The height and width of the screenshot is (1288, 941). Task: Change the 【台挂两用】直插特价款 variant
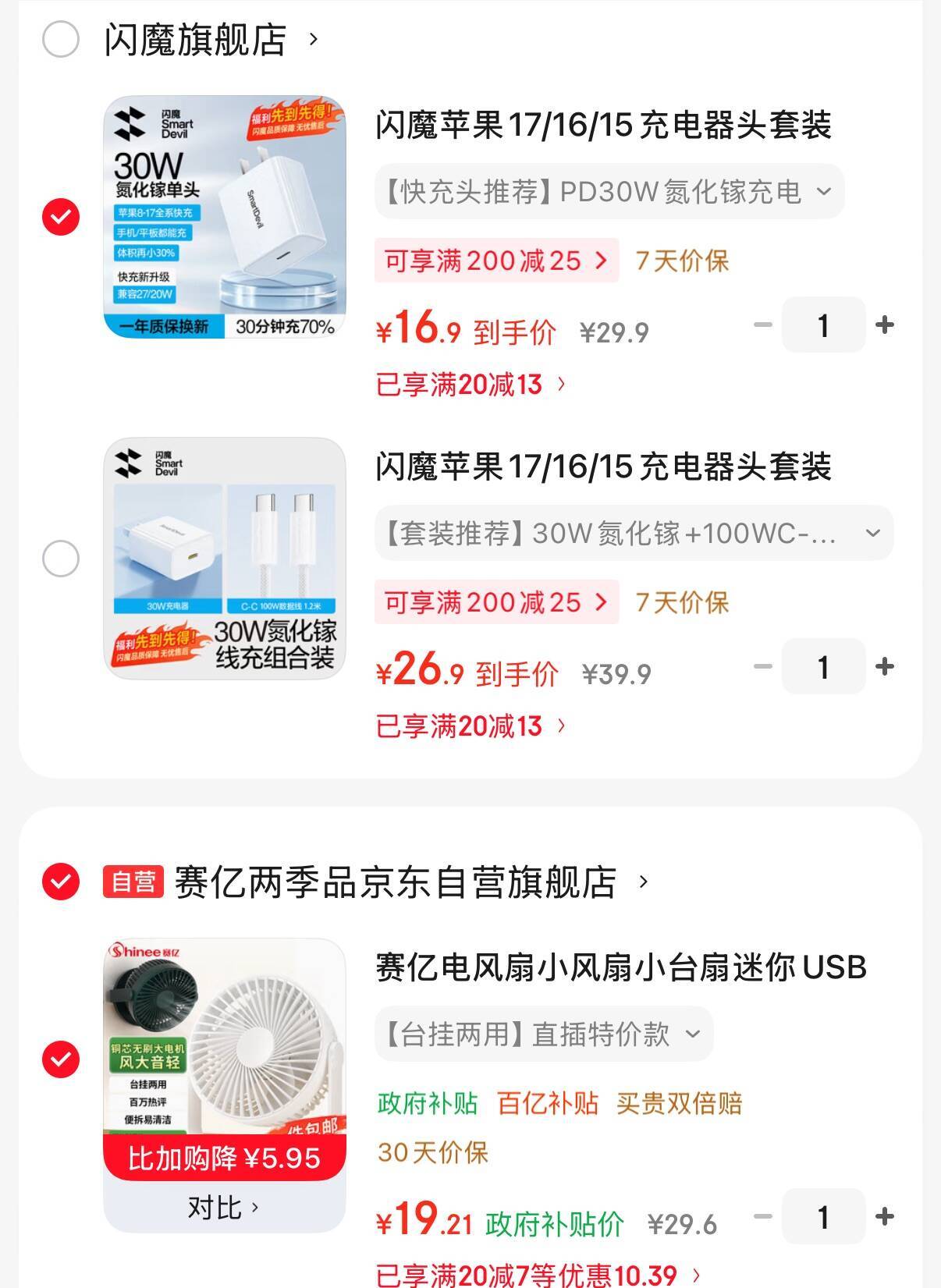(x=543, y=1034)
